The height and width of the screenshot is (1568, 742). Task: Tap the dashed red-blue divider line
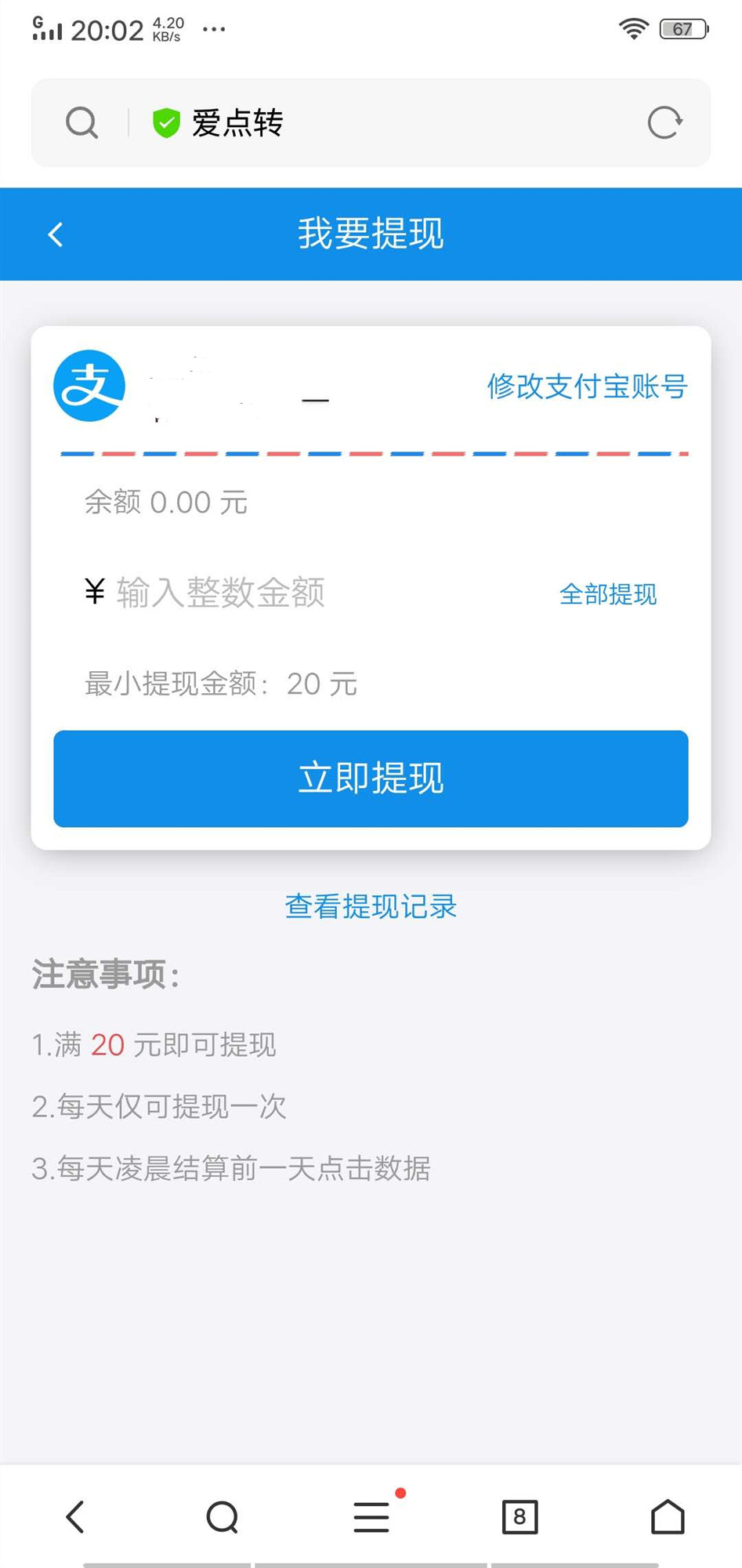(371, 452)
